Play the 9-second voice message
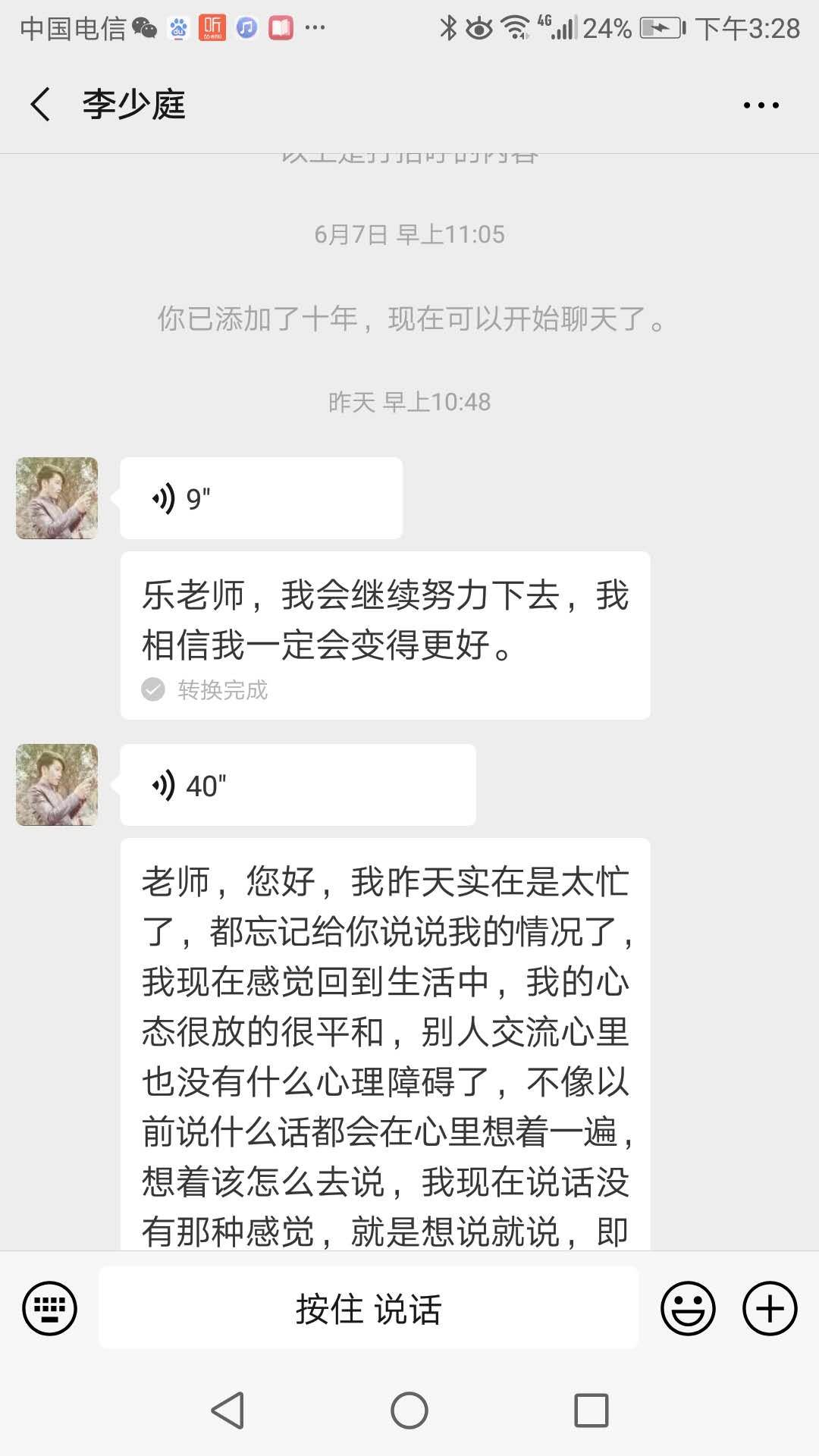The height and width of the screenshot is (1456, 819). [261, 498]
